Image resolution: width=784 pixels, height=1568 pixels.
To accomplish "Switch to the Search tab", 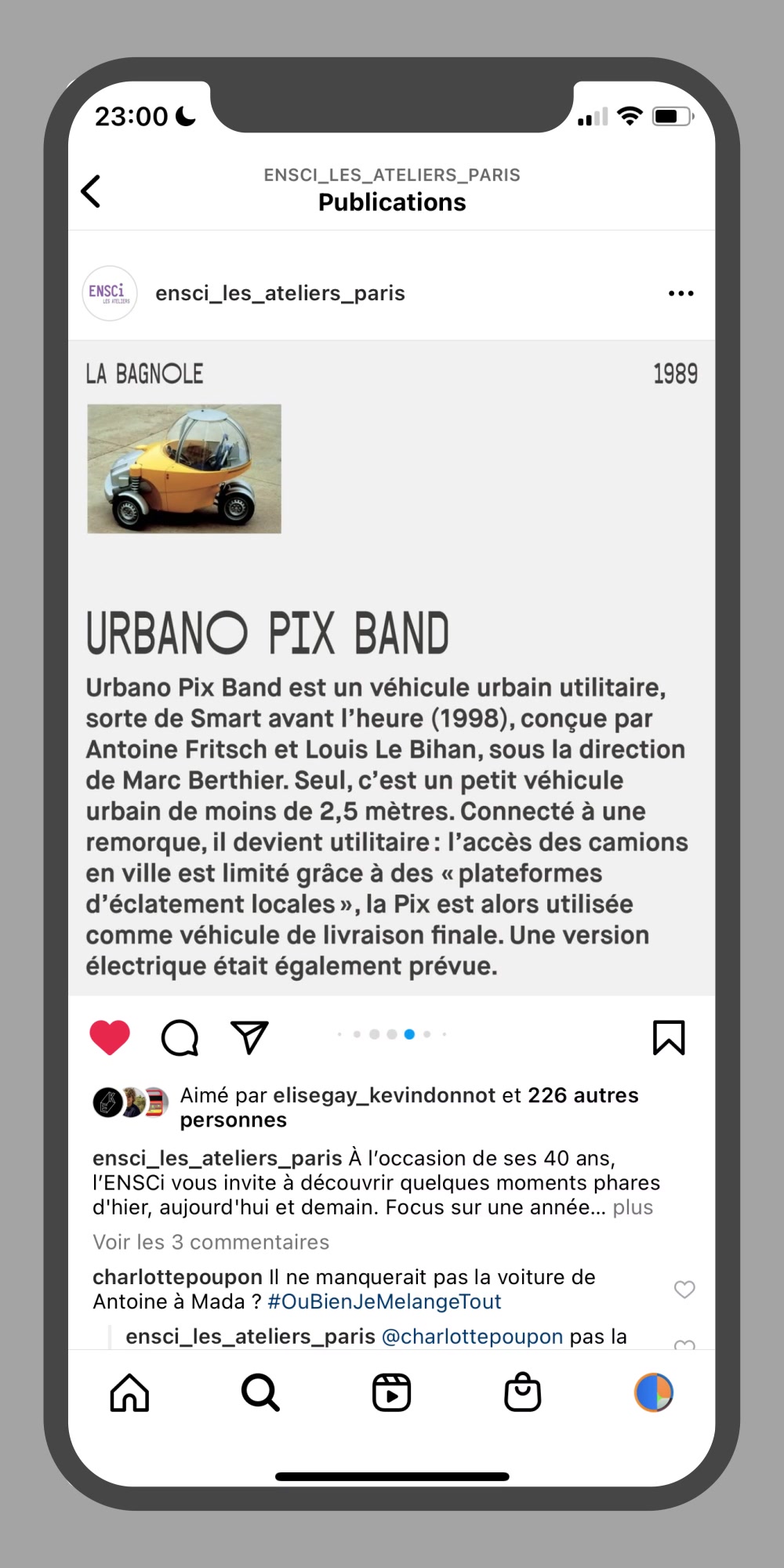I will click(260, 1393).
